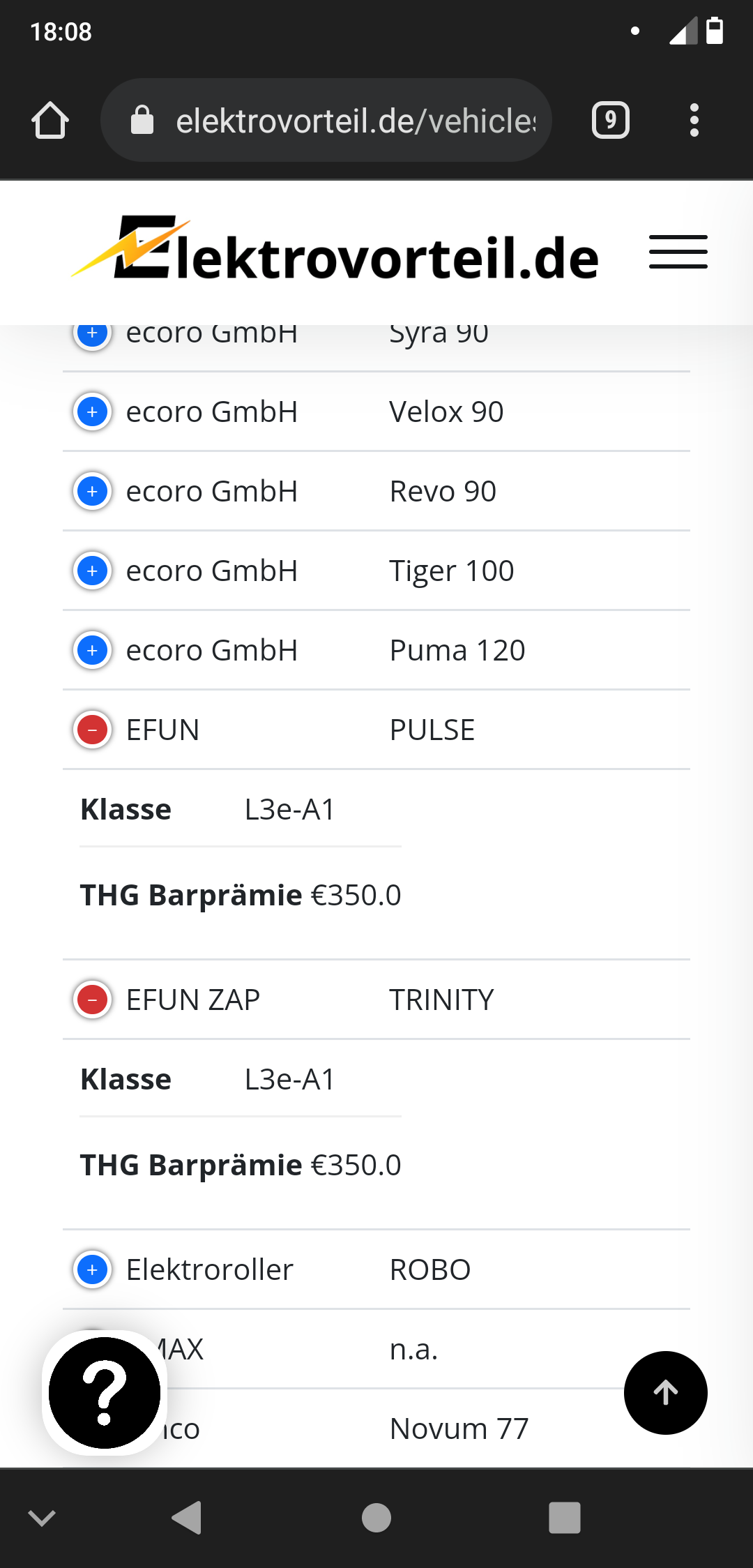
Task: Jump back to top with arrow button
Action: click(665, 1393)
